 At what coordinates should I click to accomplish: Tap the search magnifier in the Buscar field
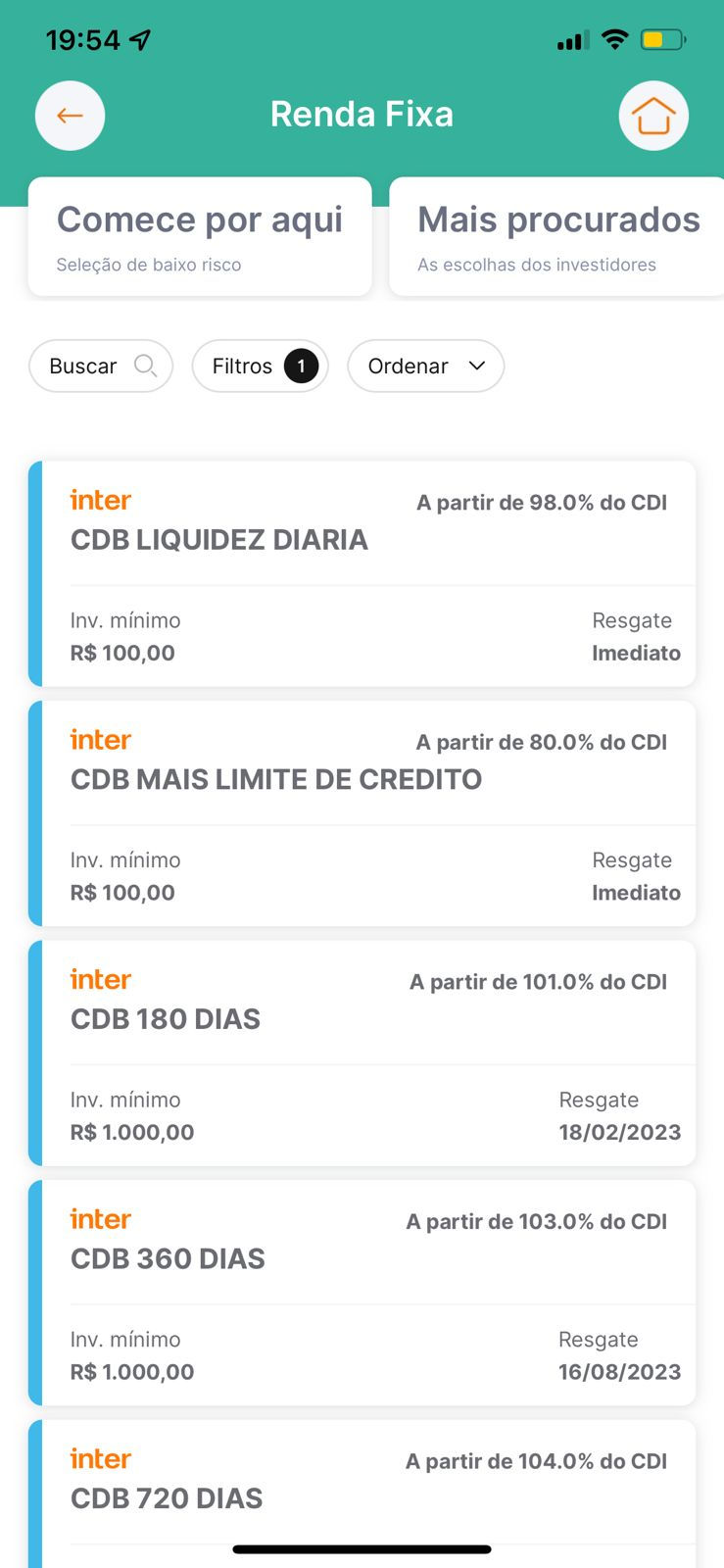coord(146,366)
